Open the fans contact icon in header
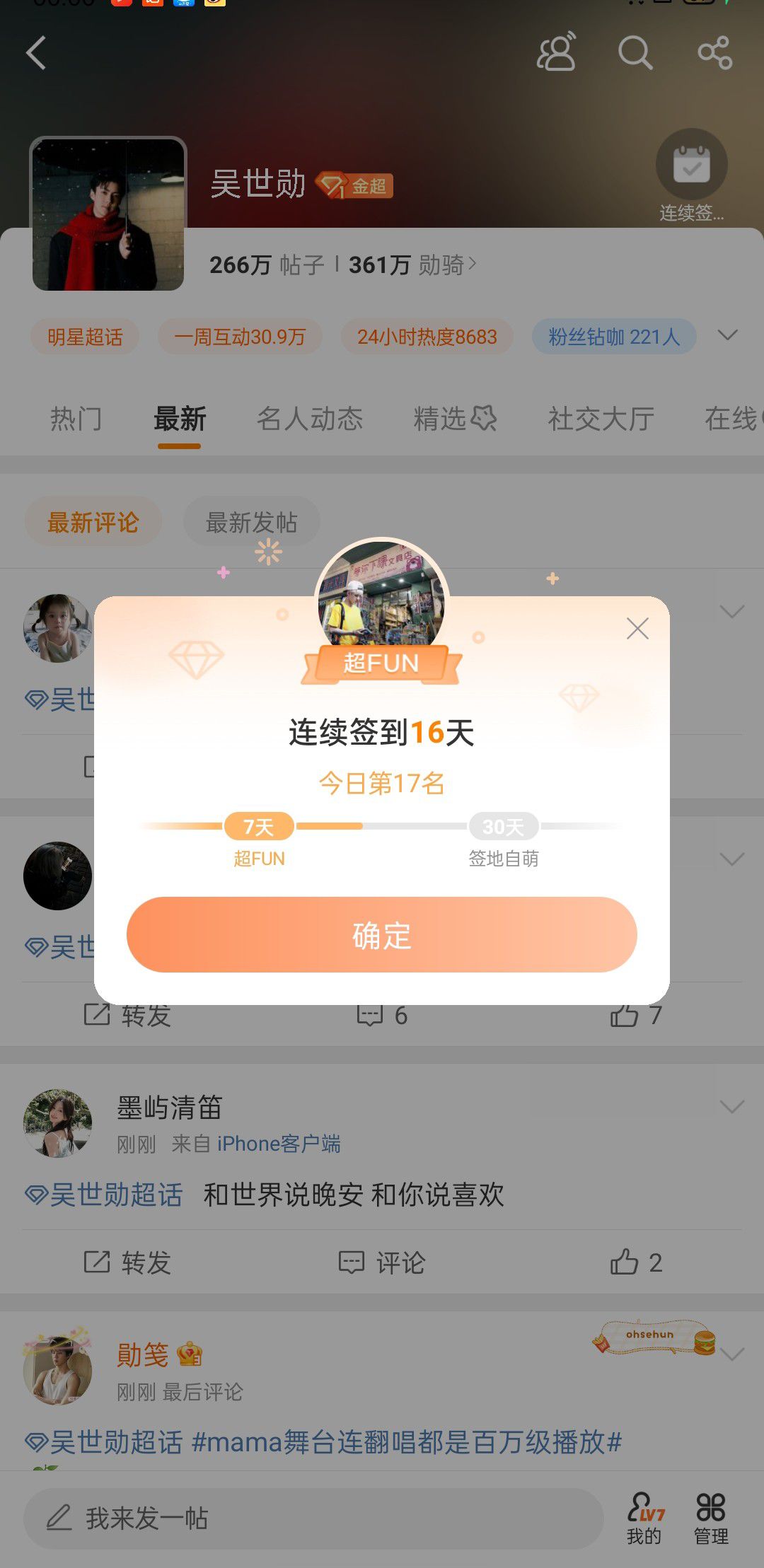Screen dimensions: 764x1568 coord(557,53)
